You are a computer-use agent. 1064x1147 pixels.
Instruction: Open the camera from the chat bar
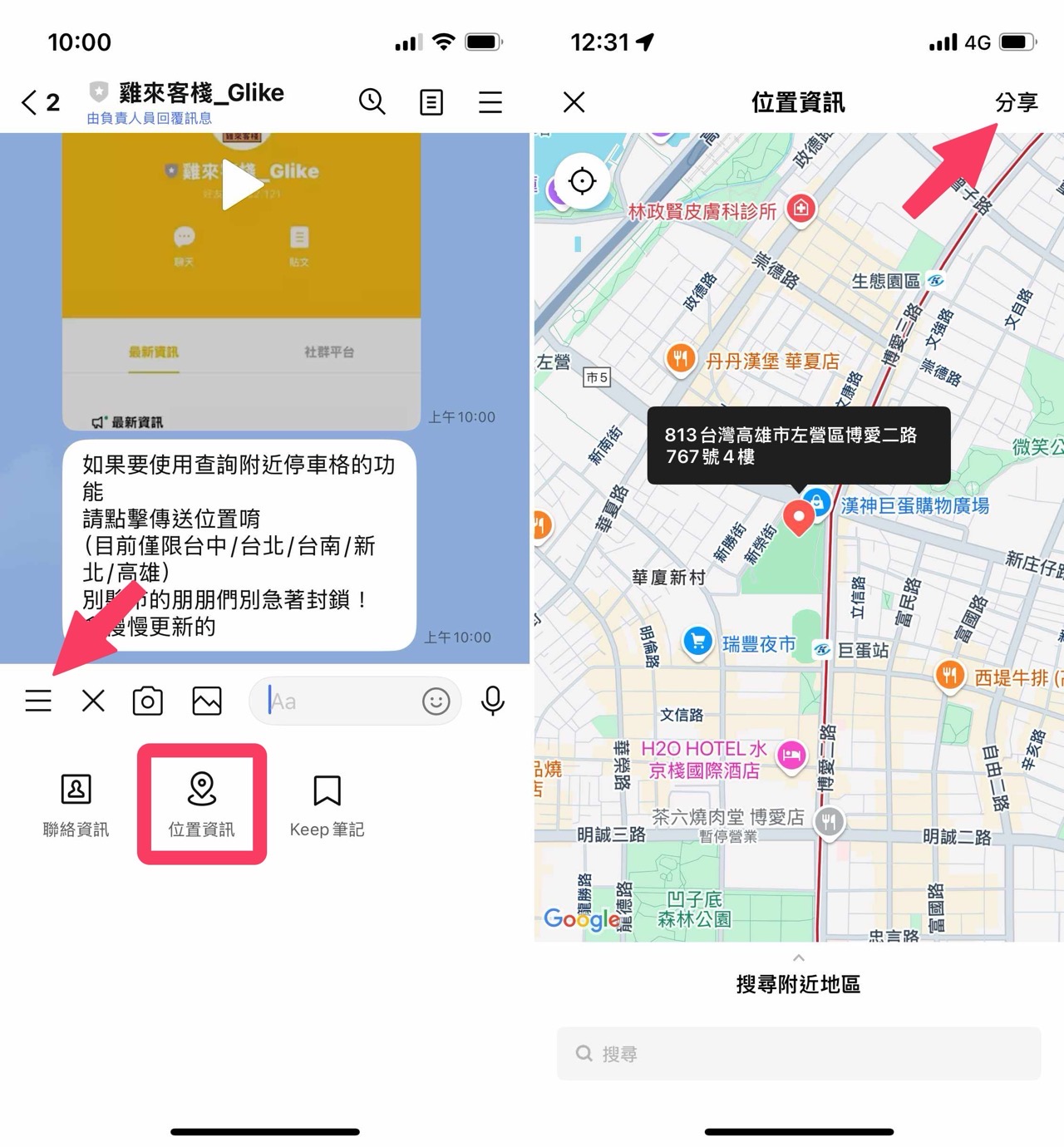pos(147,701)
